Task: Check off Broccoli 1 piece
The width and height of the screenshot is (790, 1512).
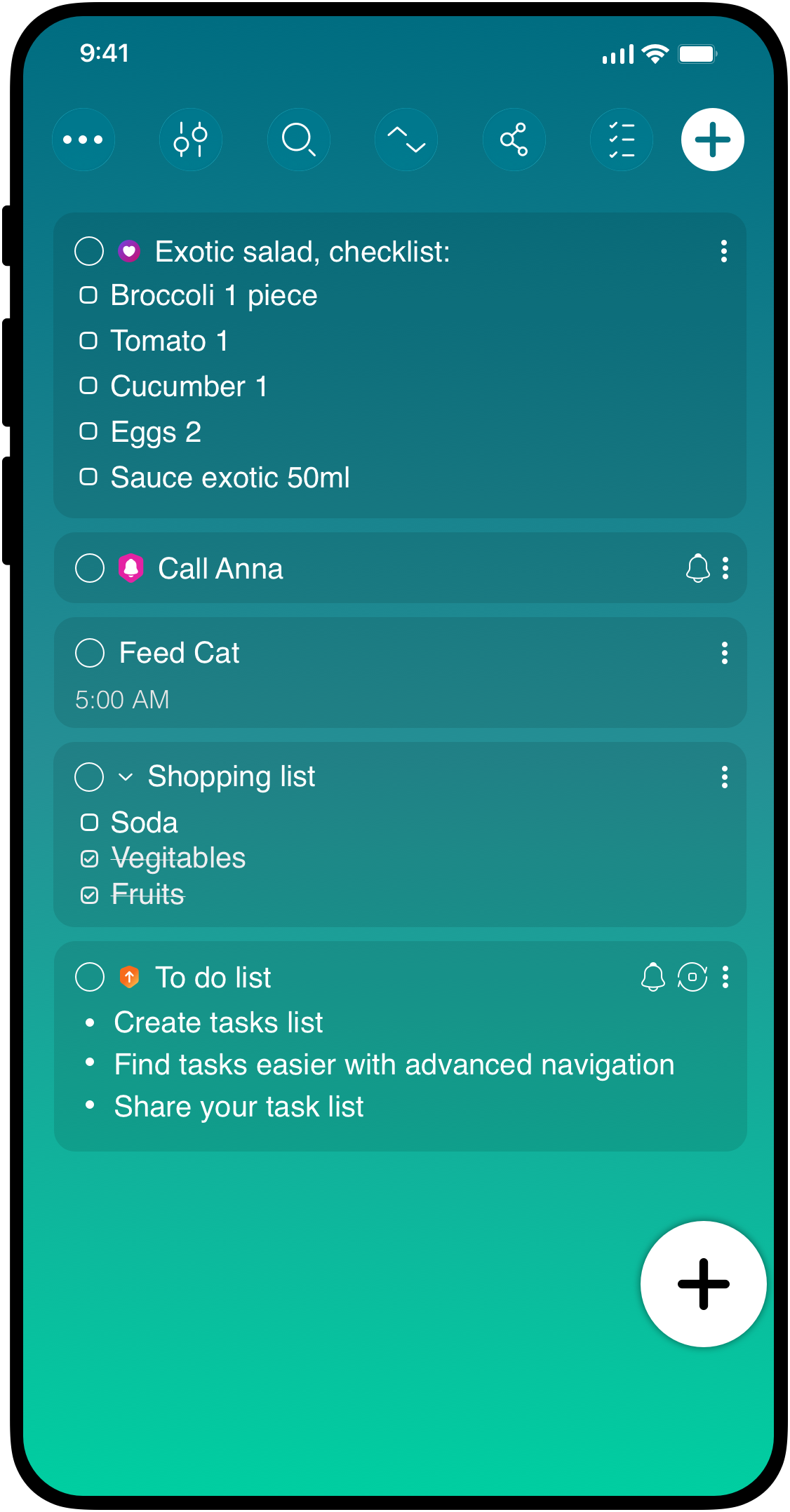Action: click(90, 295)
